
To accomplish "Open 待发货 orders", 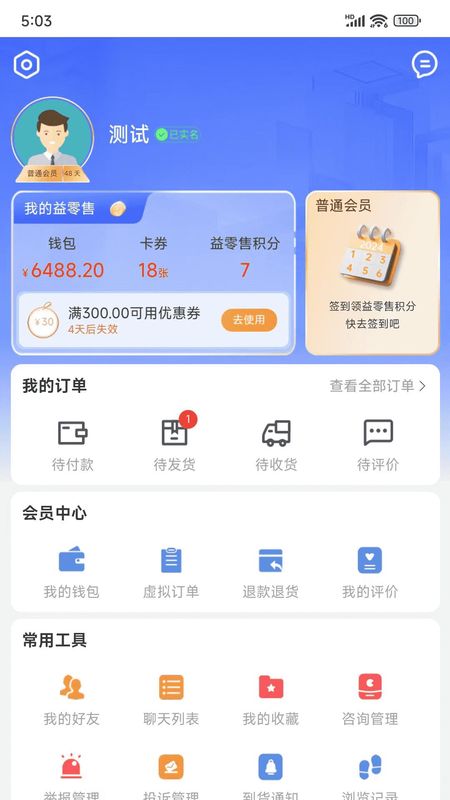I will [174, 445].
